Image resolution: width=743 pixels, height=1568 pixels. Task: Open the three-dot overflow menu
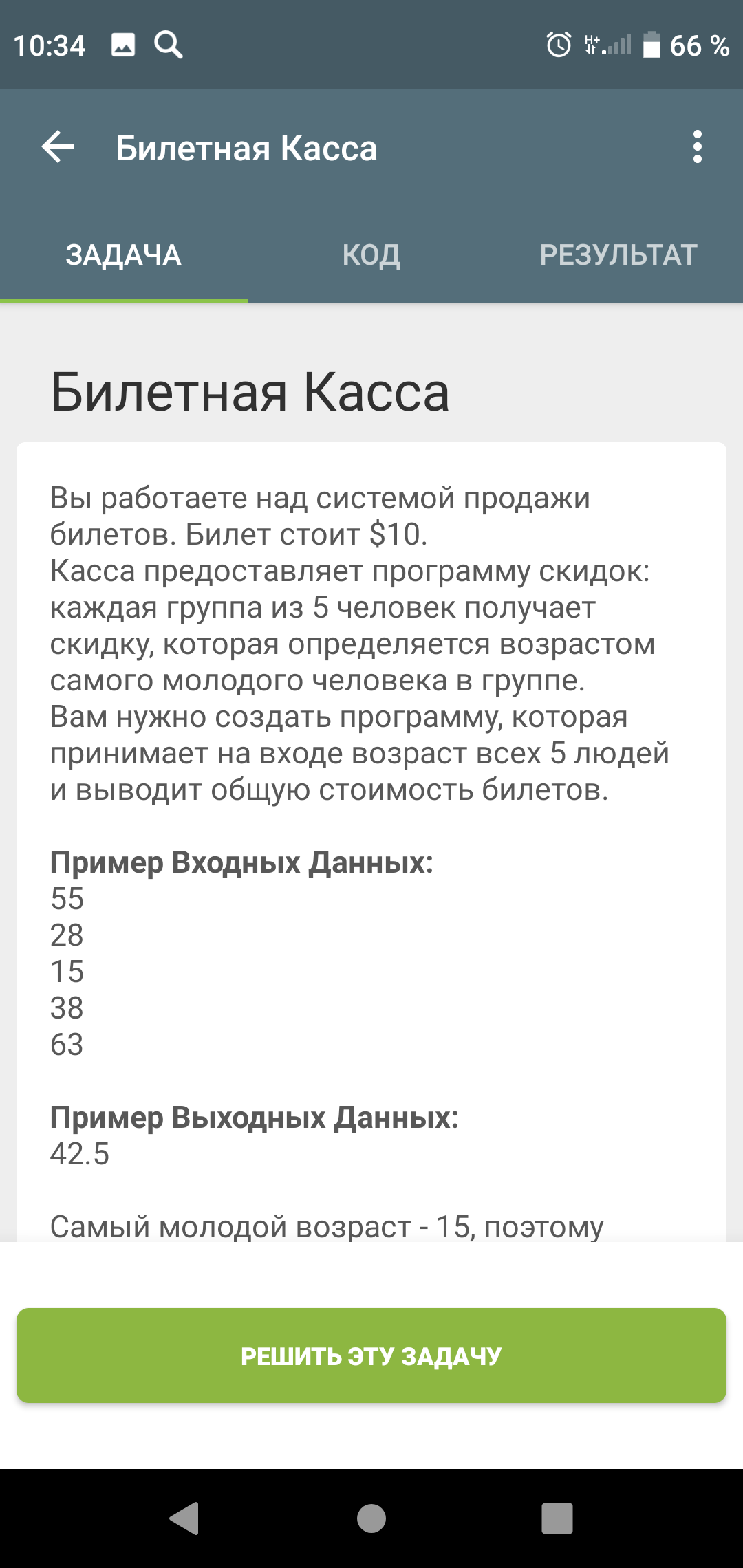697,147
